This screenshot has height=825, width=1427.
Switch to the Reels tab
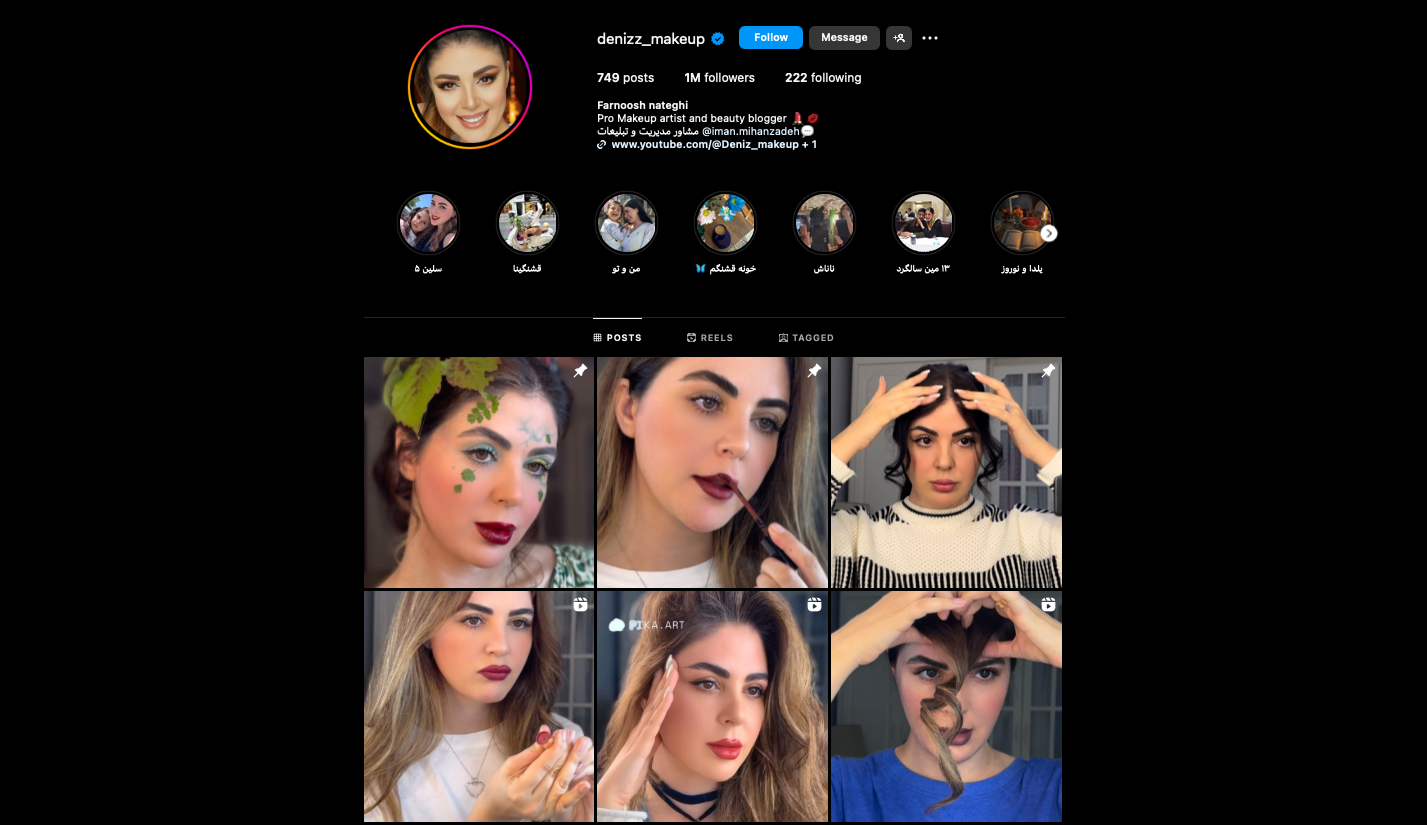[709, 338]
